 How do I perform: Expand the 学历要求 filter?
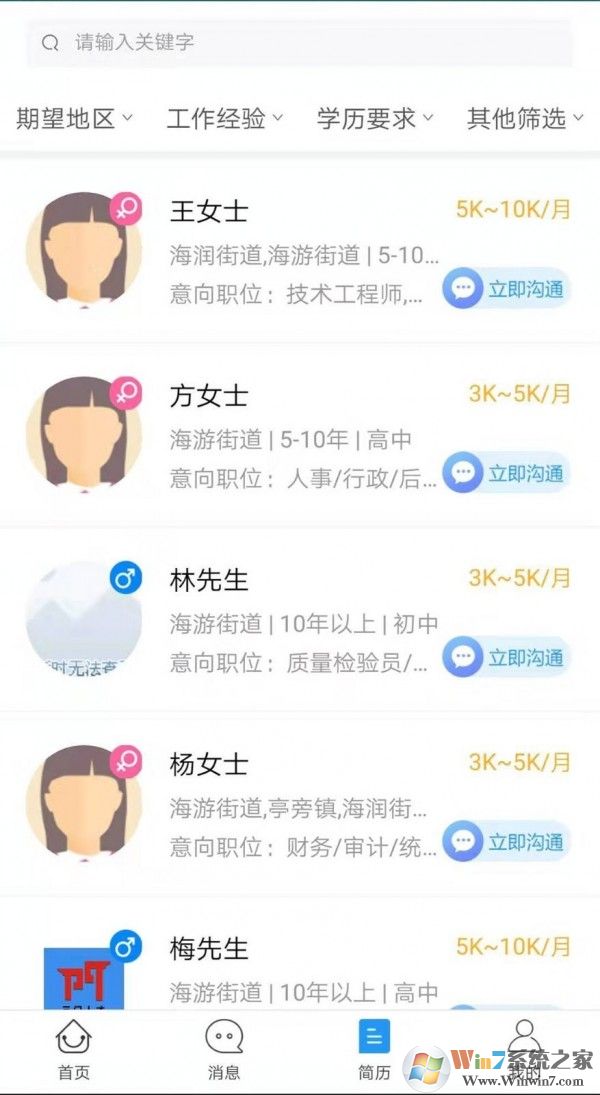[x=374, y=119]
